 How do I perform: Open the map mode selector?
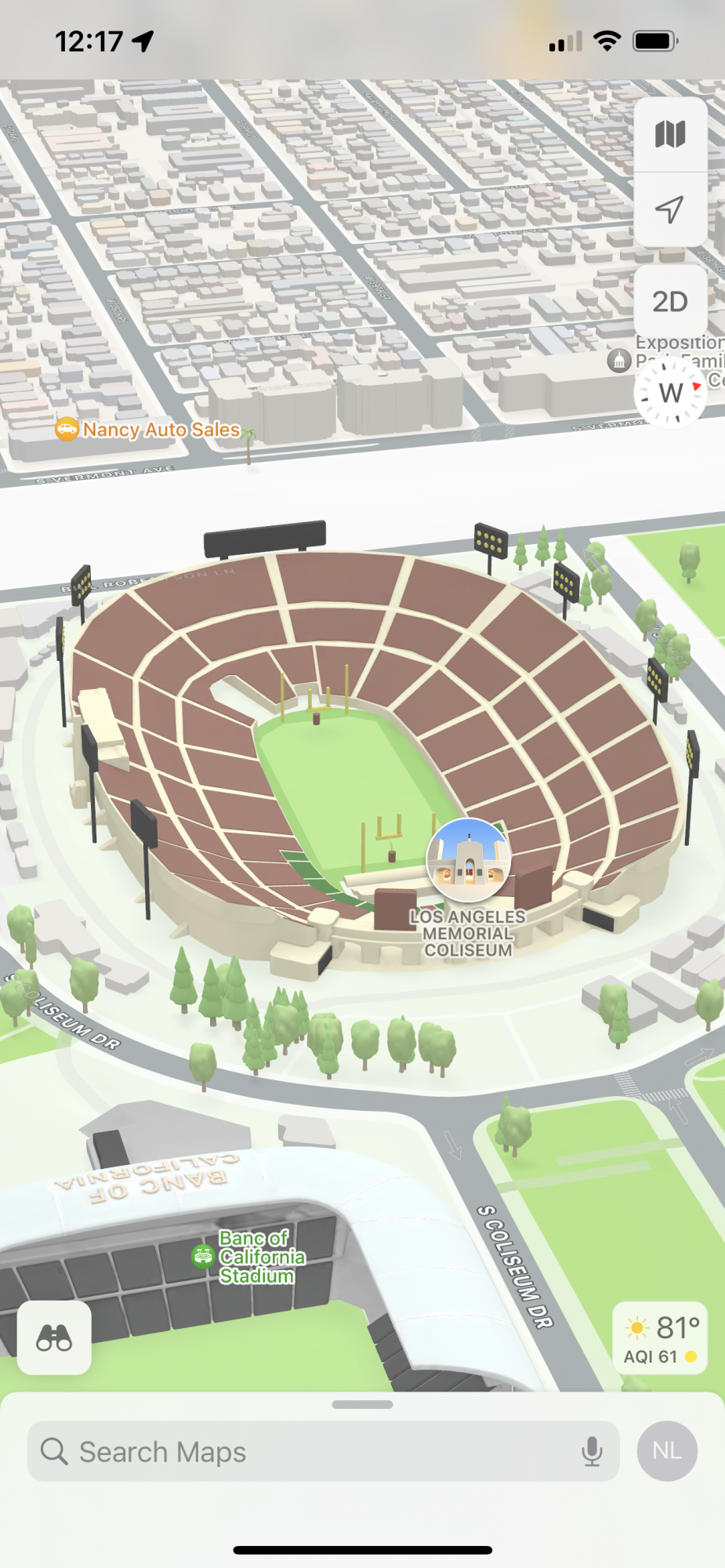[x=670, y=134]
